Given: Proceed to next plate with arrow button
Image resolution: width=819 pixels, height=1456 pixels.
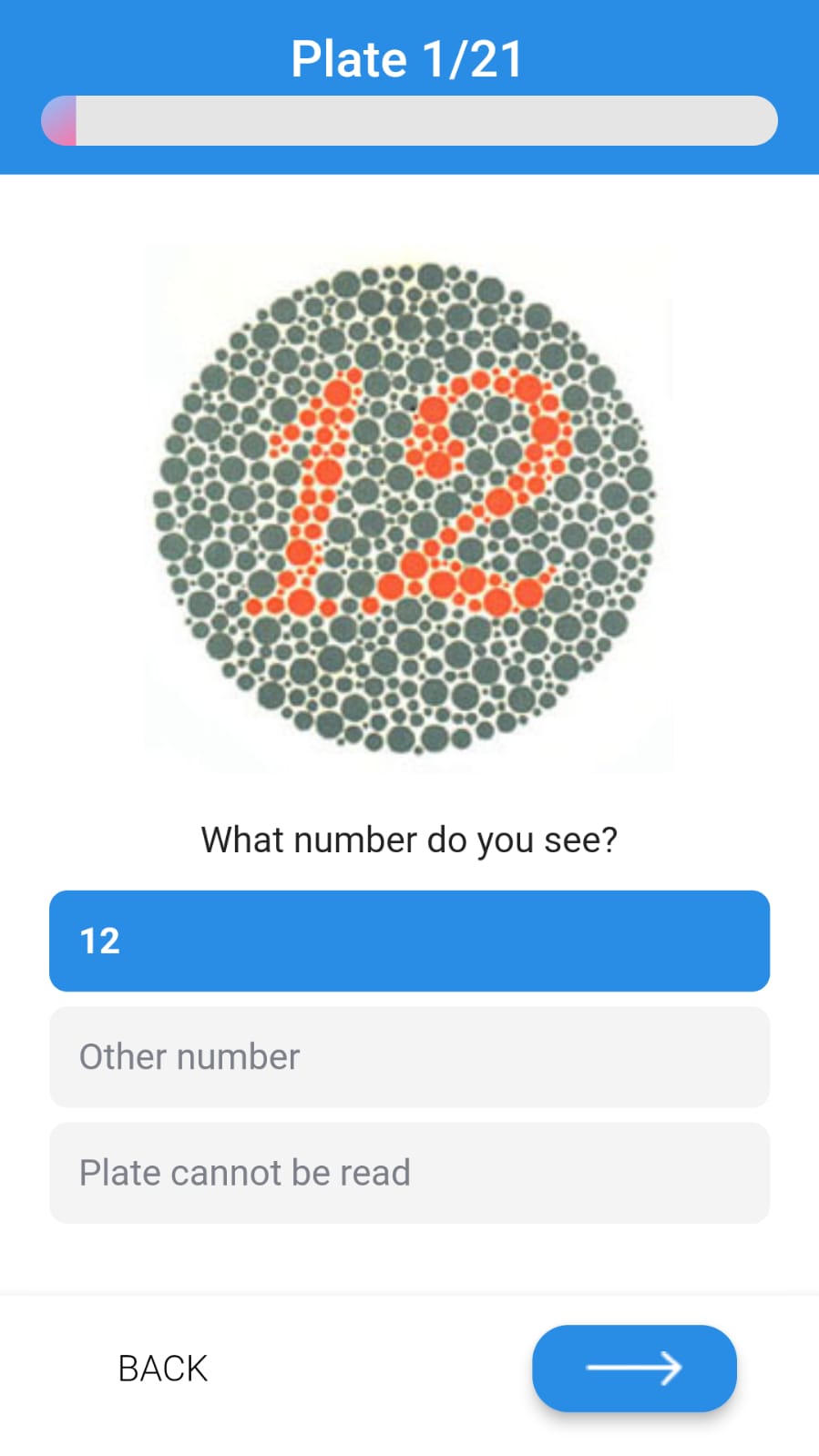Looking at the screenshot, I should [634, 1368].
